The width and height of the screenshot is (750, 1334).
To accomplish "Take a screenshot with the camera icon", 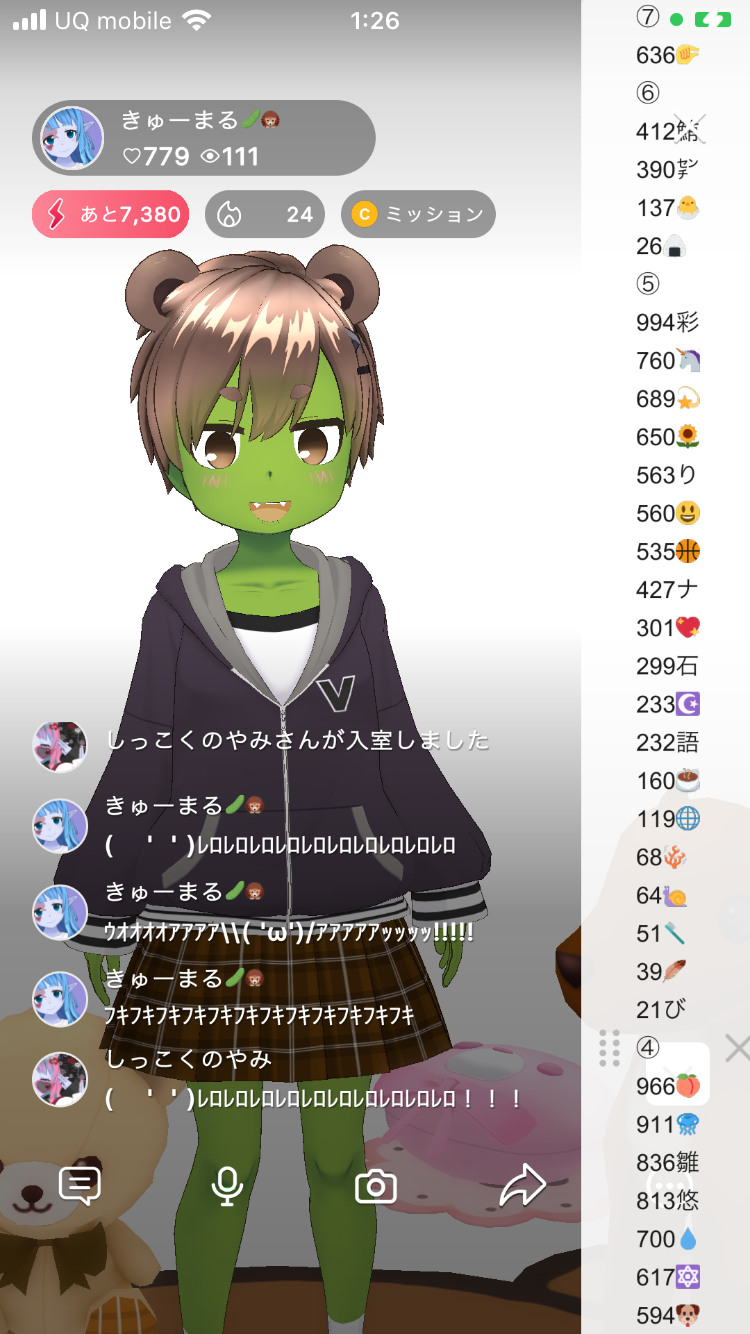I will [x=376, y=1187].
